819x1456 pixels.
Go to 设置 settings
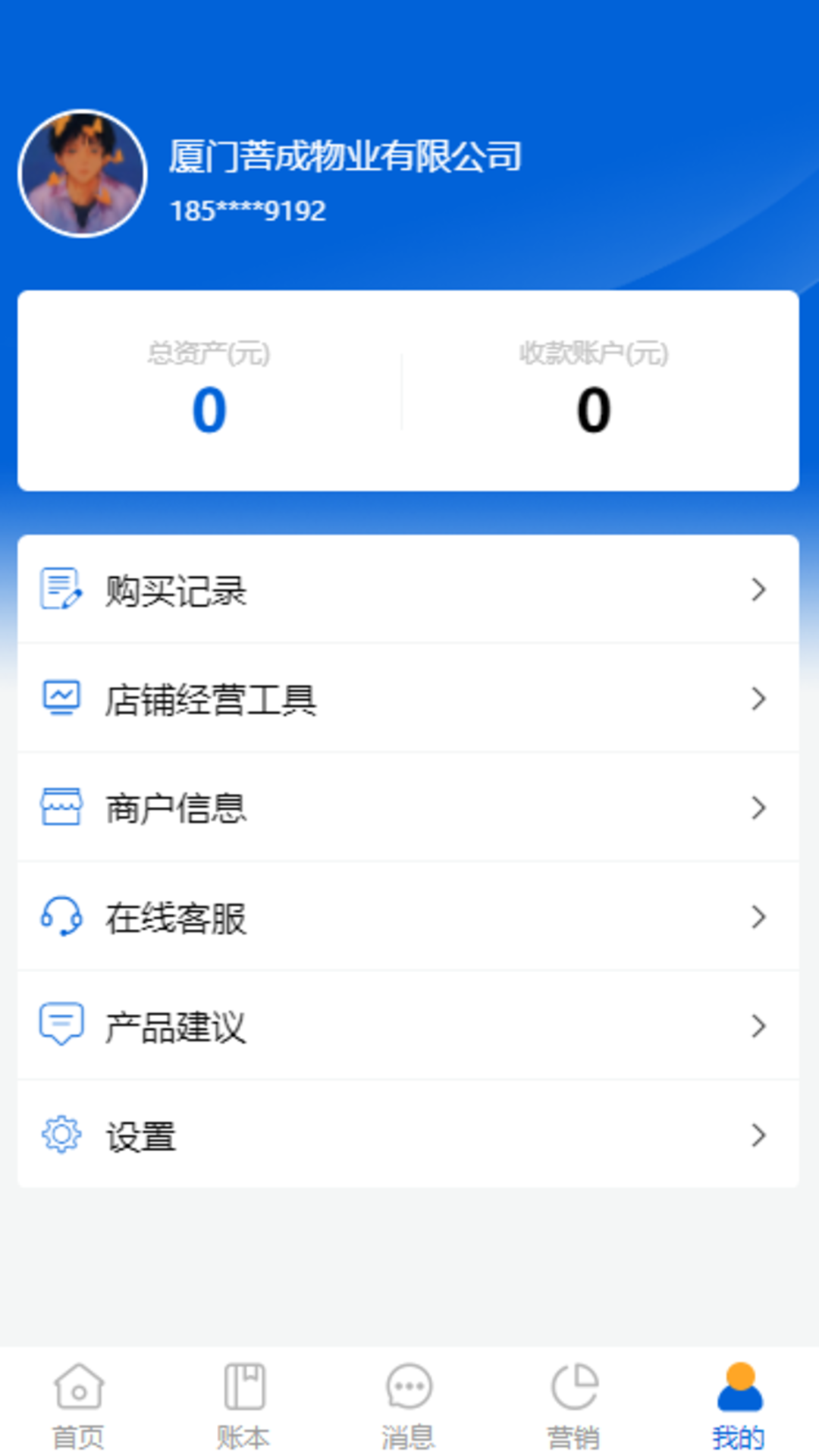408,1135
